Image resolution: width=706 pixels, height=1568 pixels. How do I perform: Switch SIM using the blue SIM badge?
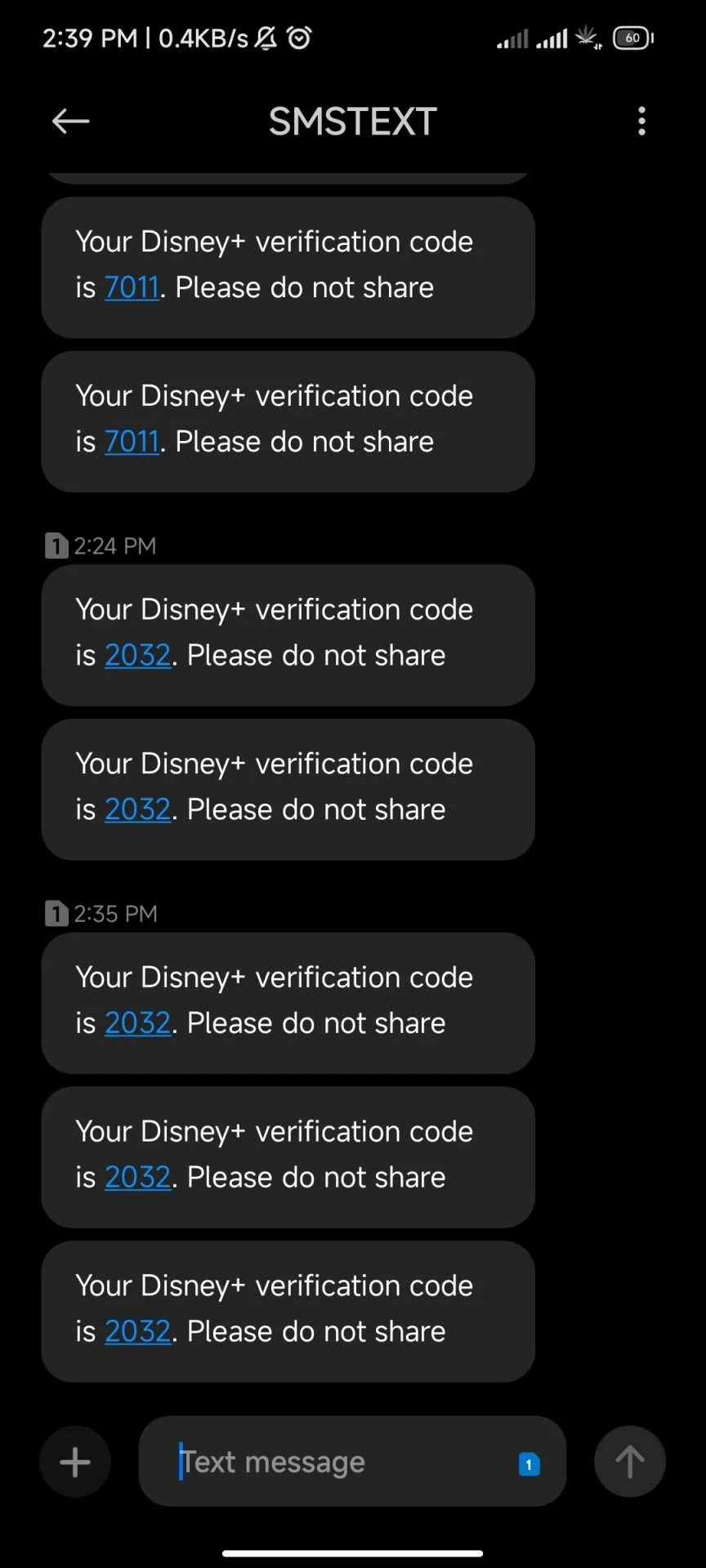click(x=529, y=1464)
